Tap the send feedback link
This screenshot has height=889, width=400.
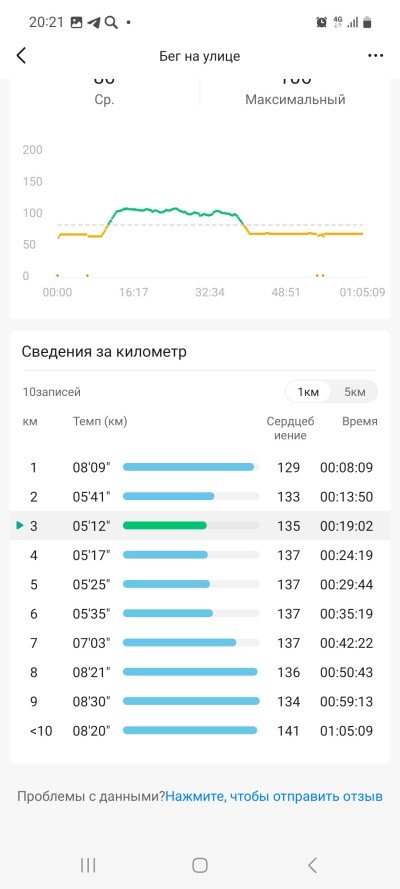pos(274,796)
